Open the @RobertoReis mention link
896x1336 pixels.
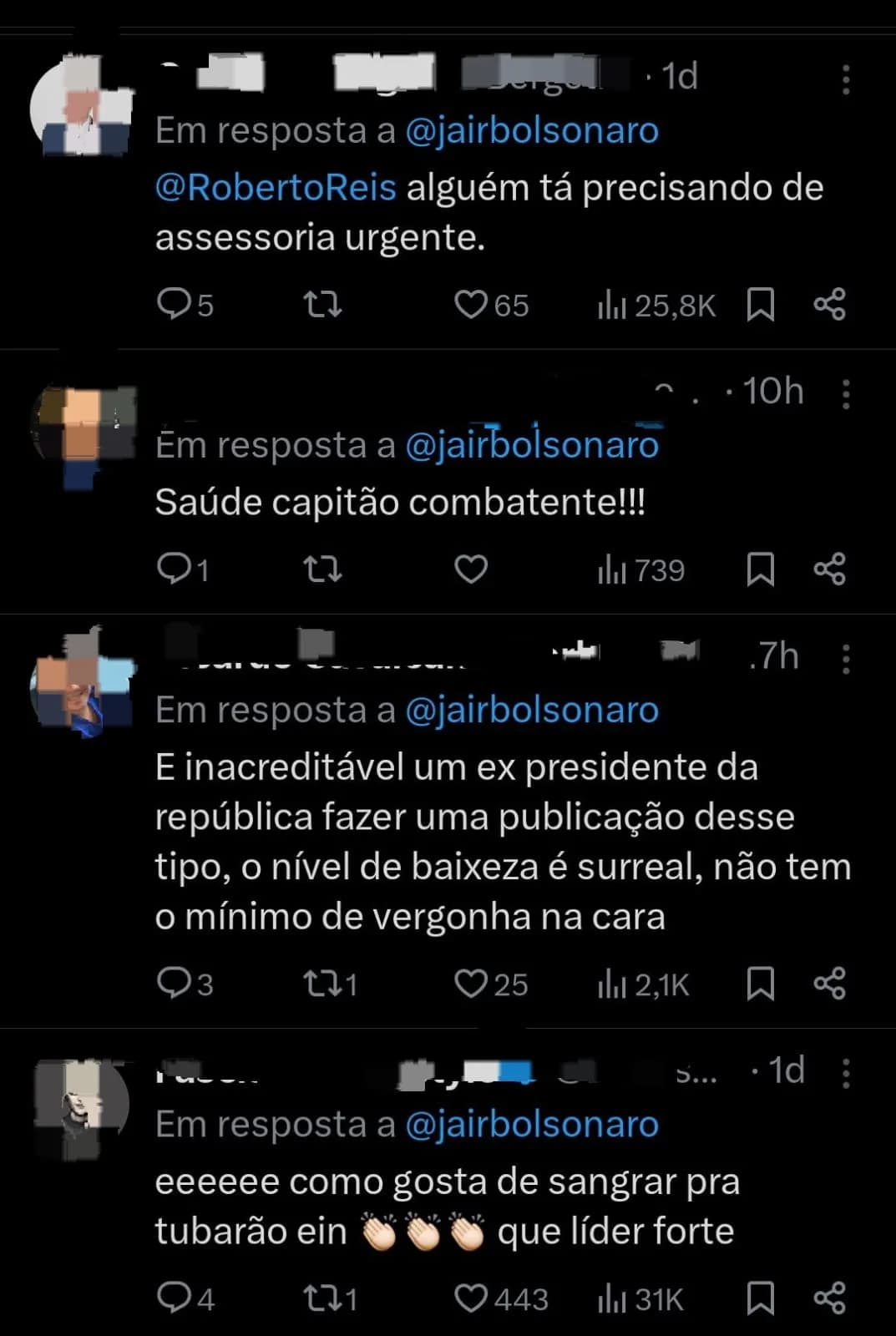[x=276, y=187]
